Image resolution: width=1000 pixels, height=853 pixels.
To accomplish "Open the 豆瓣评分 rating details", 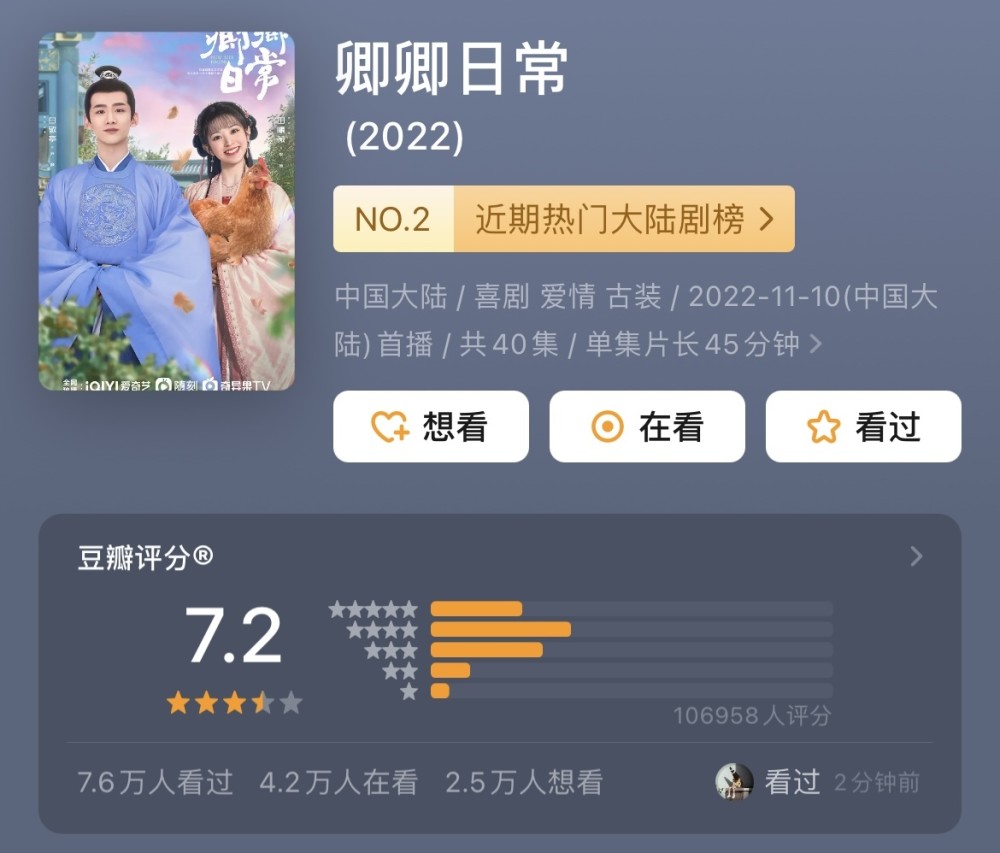I will (x=916, y=557).
